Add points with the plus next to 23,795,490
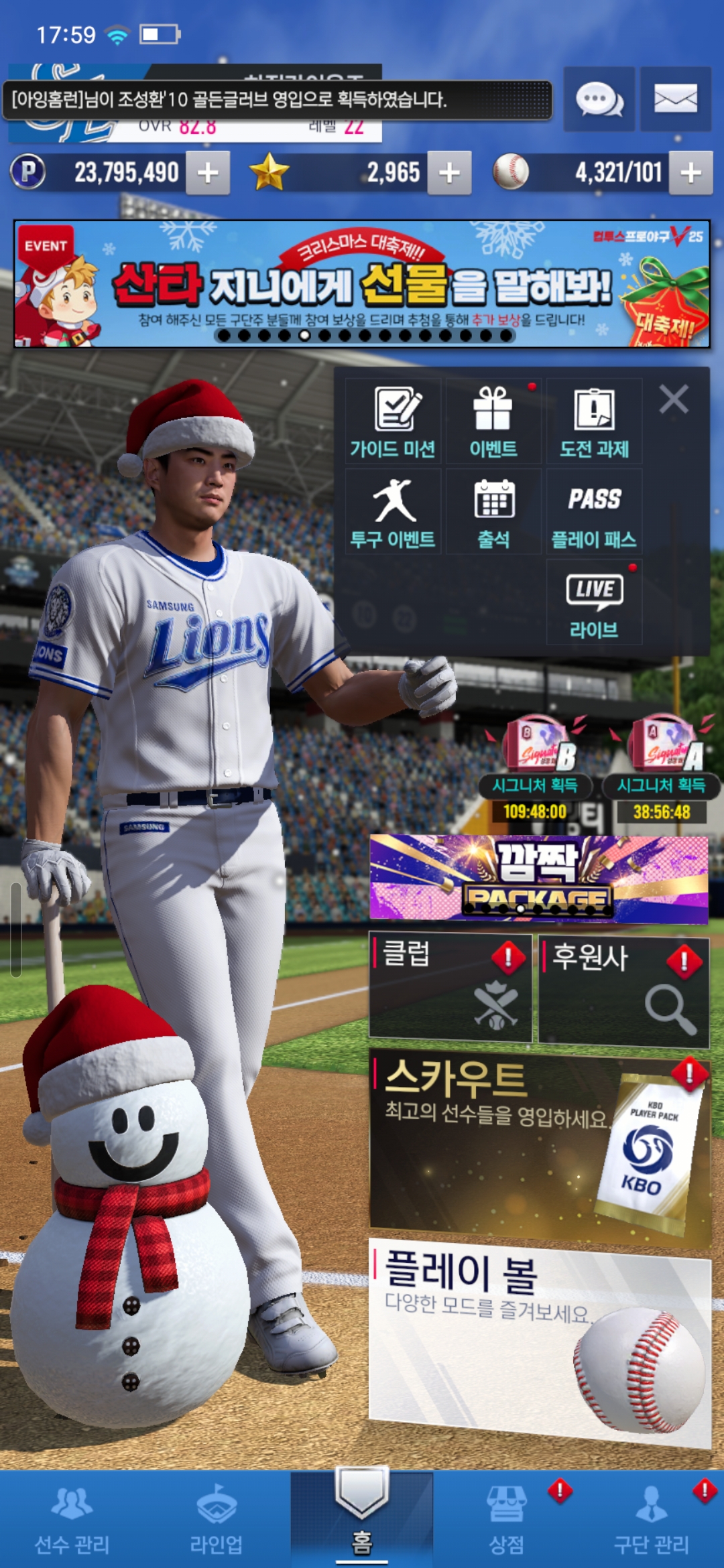This screenshot has width=724, height=1568. tap(208, 173)
